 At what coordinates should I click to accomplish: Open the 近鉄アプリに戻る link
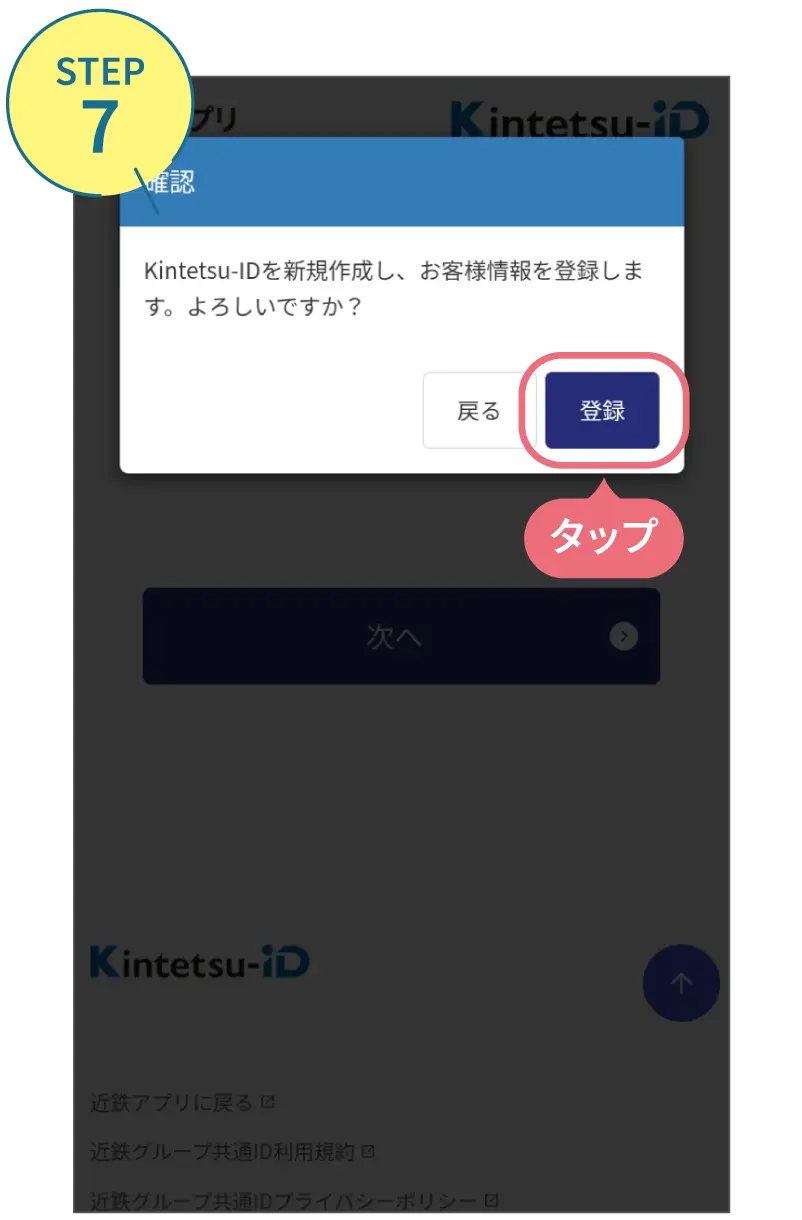tap(170, 1100)
